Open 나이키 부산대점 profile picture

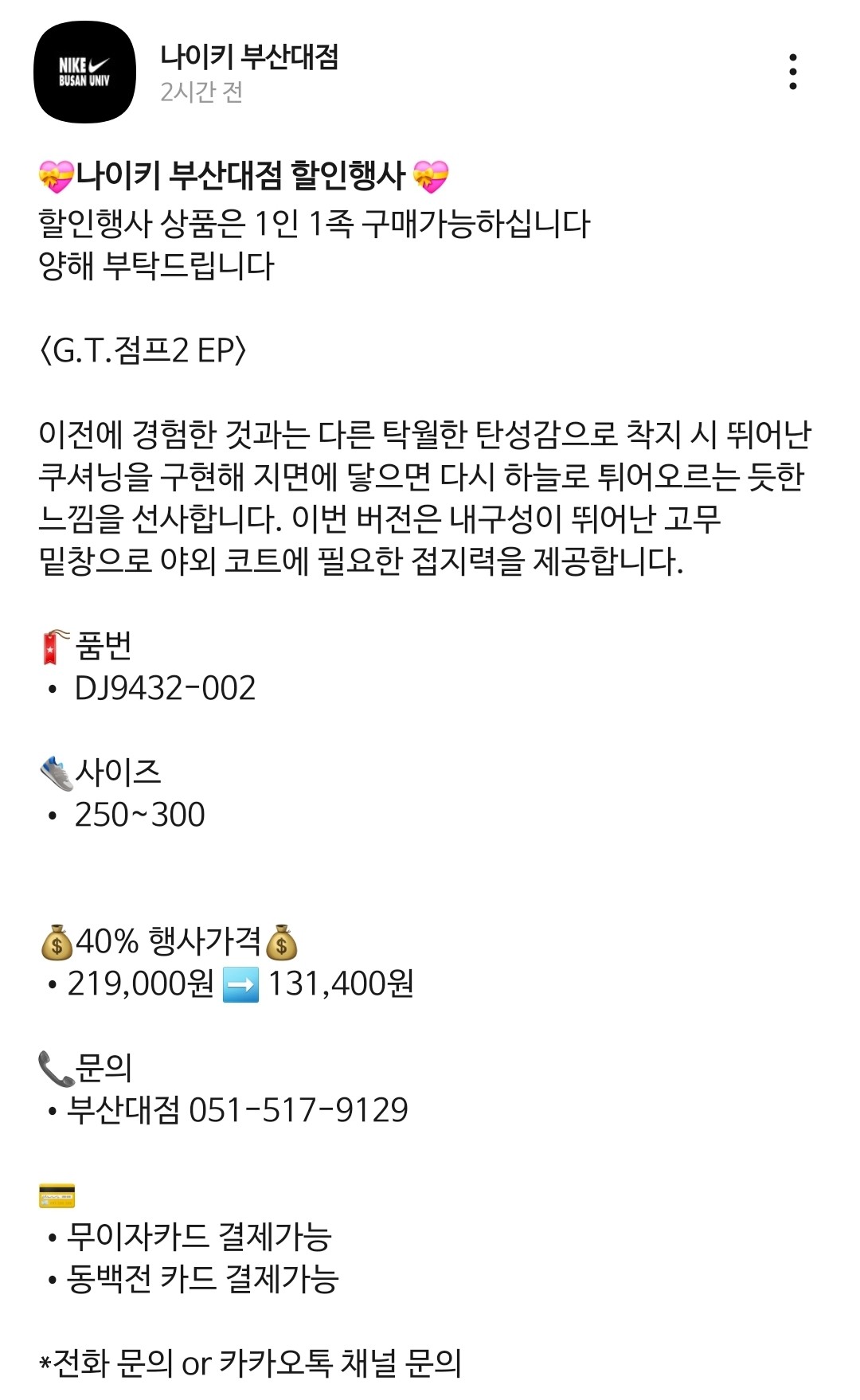click(x=84, y=72)
